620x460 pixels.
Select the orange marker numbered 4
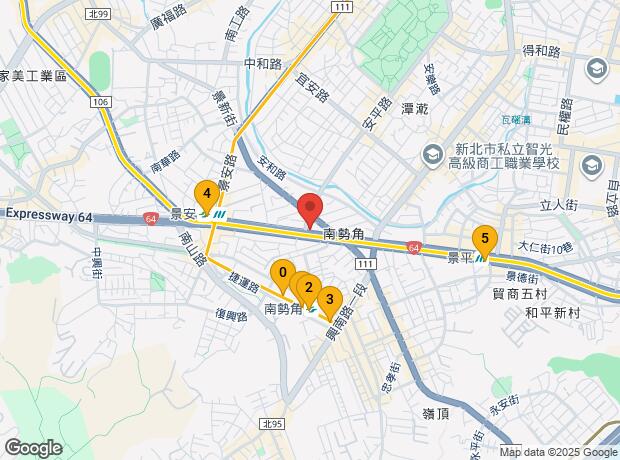coord(207,193)
